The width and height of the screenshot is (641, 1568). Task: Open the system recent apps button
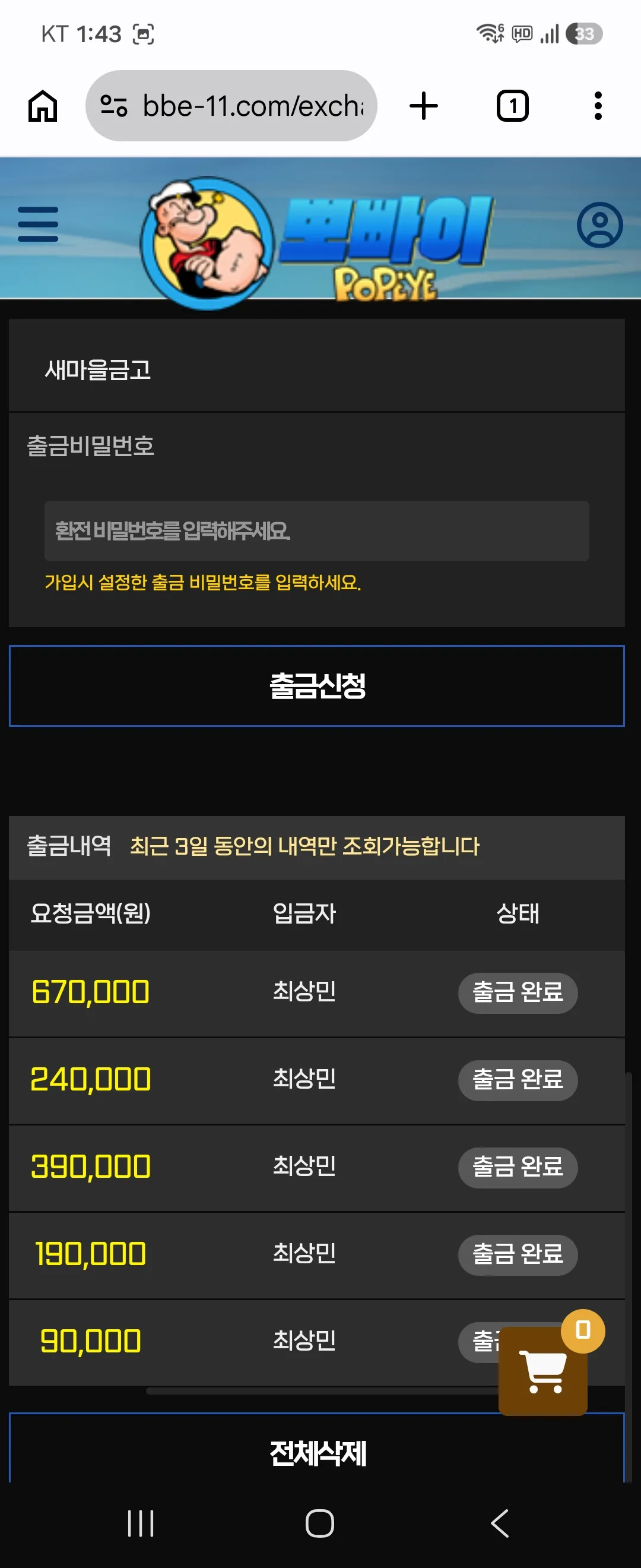point(141,1523)
